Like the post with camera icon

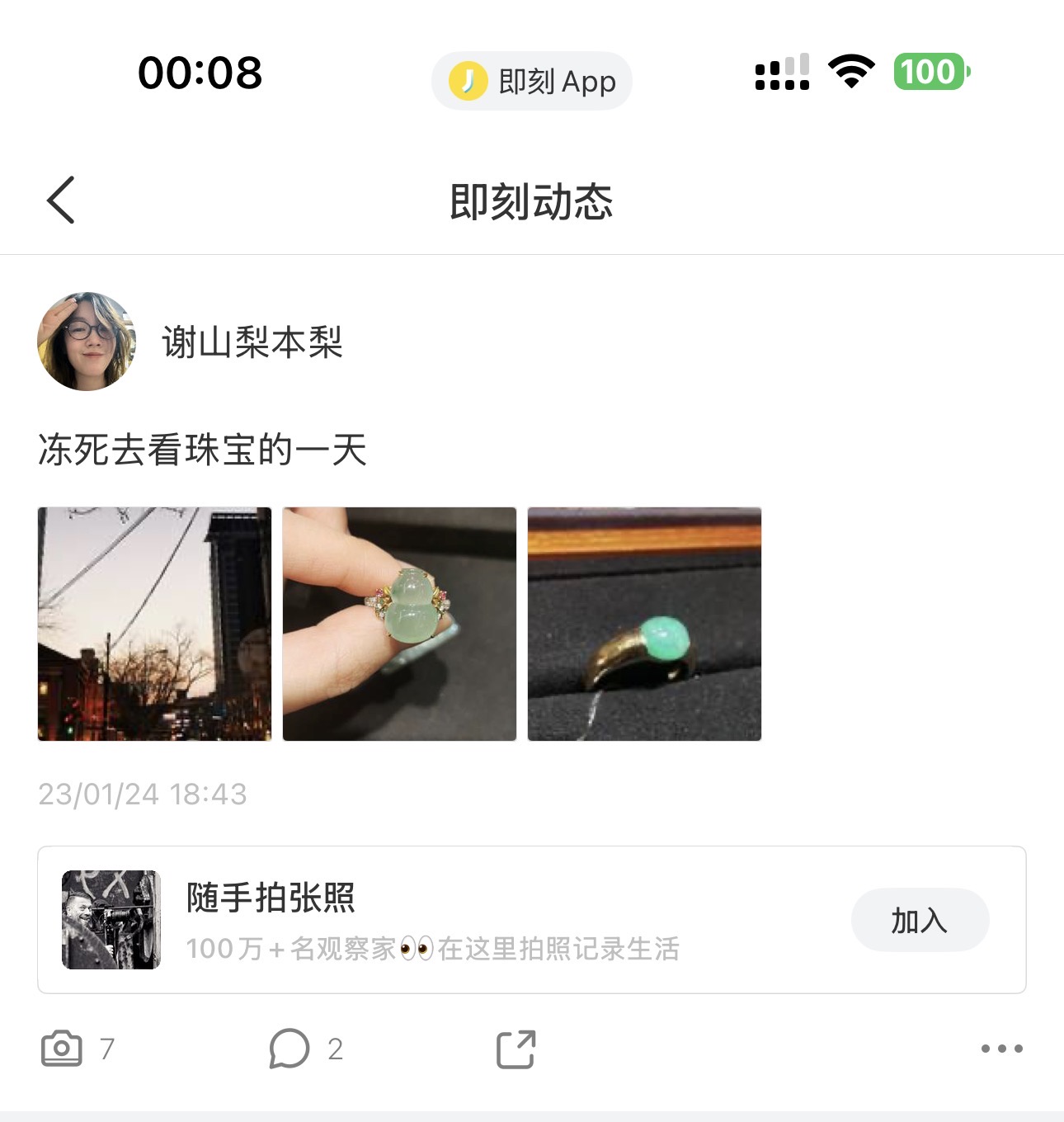pyautogui.click(x=62, y=1049)
